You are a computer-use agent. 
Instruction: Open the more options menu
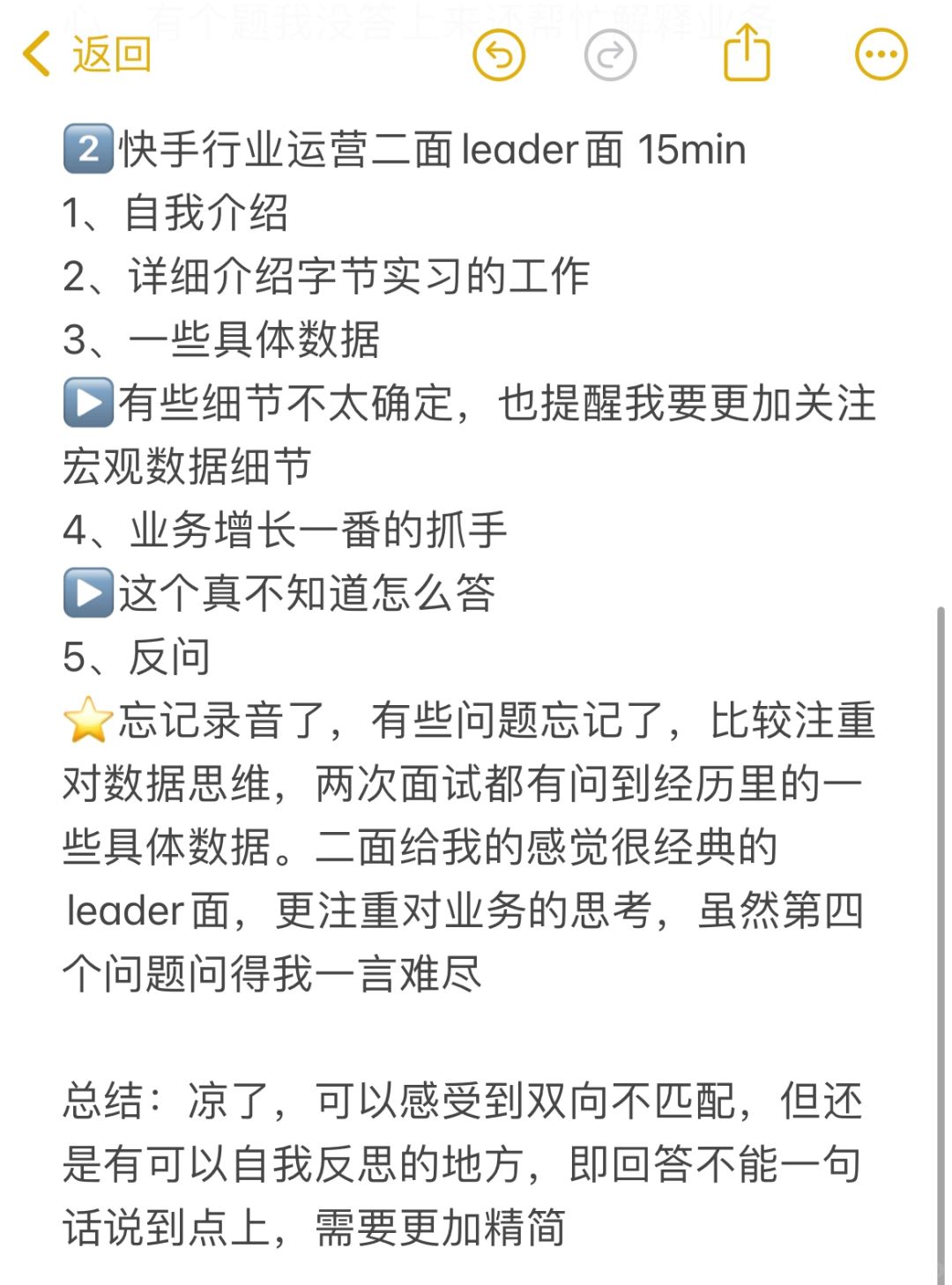tap(881, 55)
